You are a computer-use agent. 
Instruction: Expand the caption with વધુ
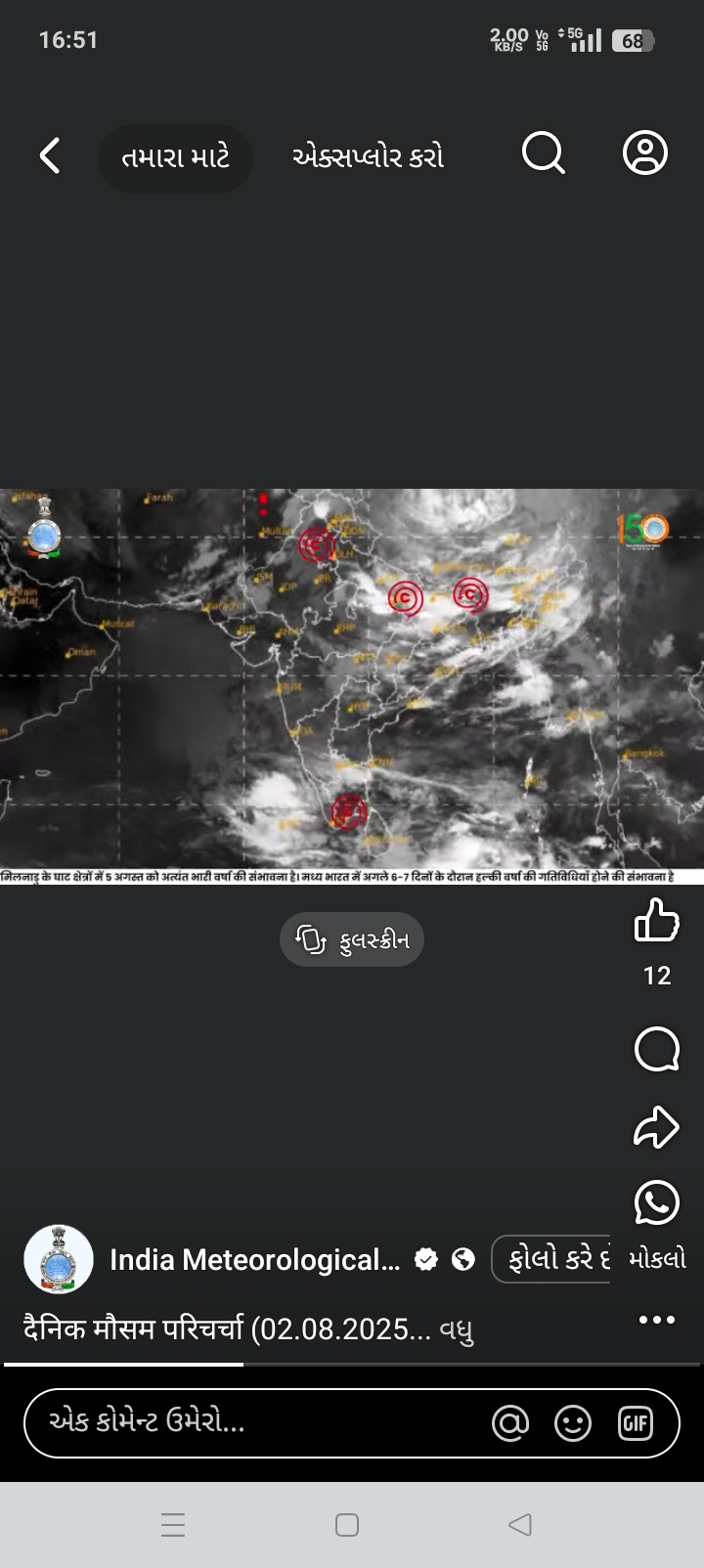point(457,1330)
